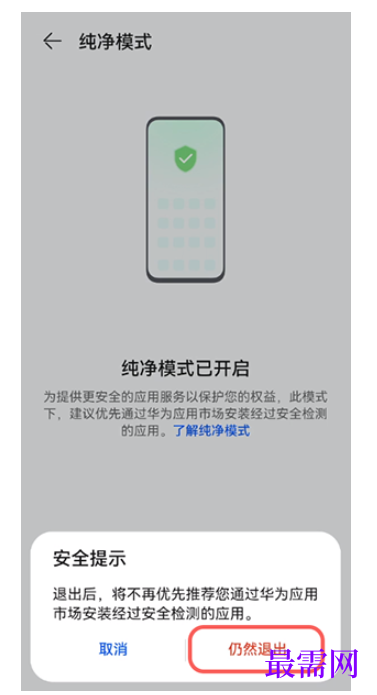
Task: Open the 了解纯净模式 link
Action: 211,430
